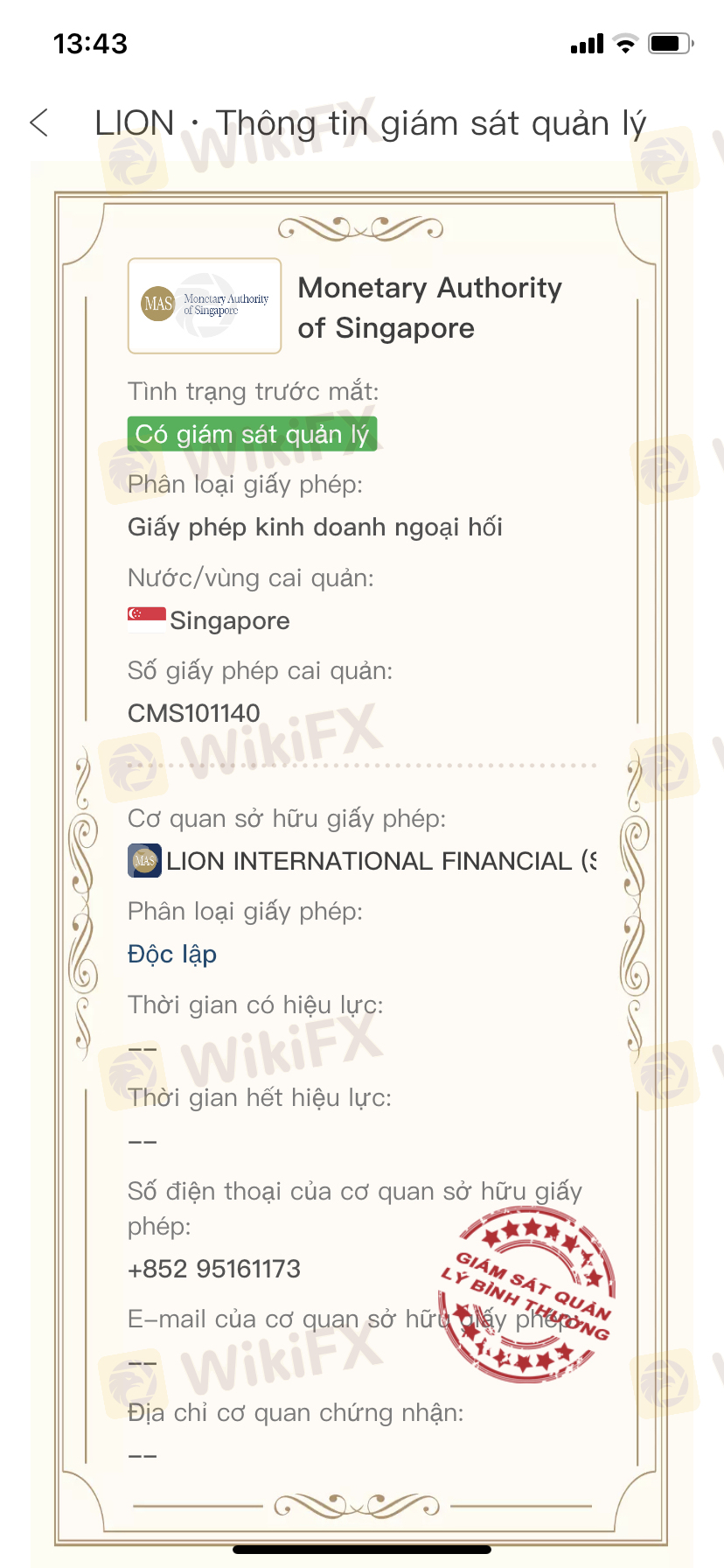724x1568 pixels.
Task: Go back using the back arrow
Action: [x=38, y=123]
